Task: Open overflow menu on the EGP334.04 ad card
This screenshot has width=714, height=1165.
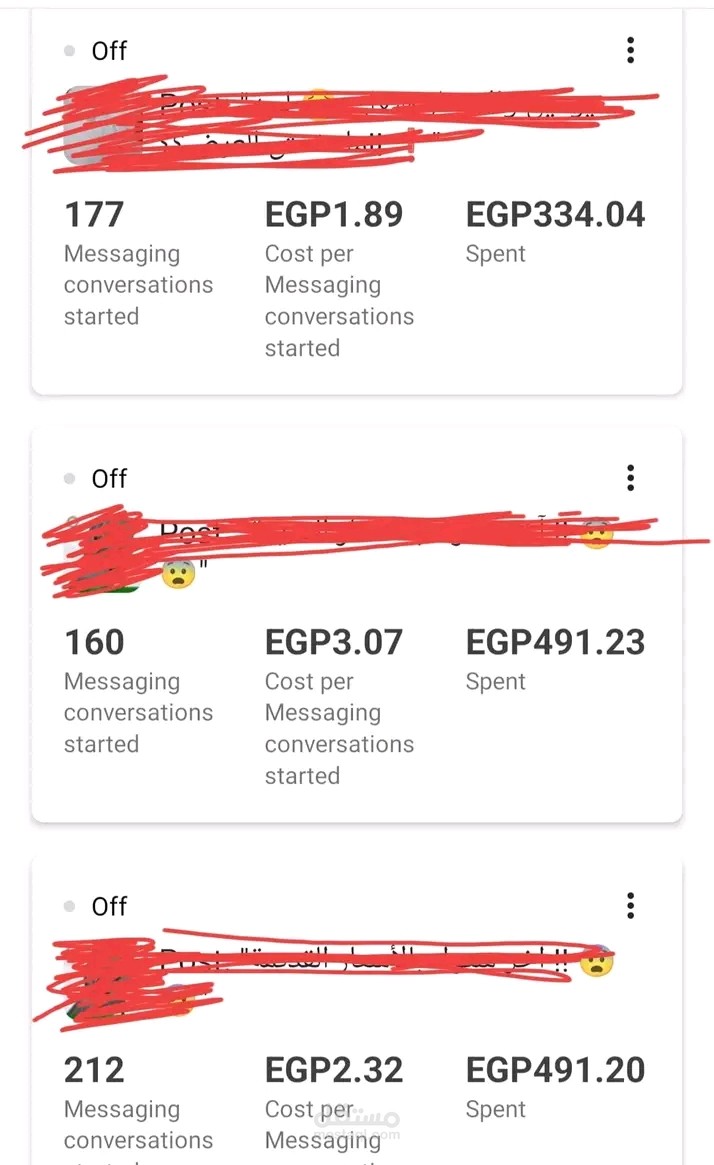Action: [x=630, y=51]
